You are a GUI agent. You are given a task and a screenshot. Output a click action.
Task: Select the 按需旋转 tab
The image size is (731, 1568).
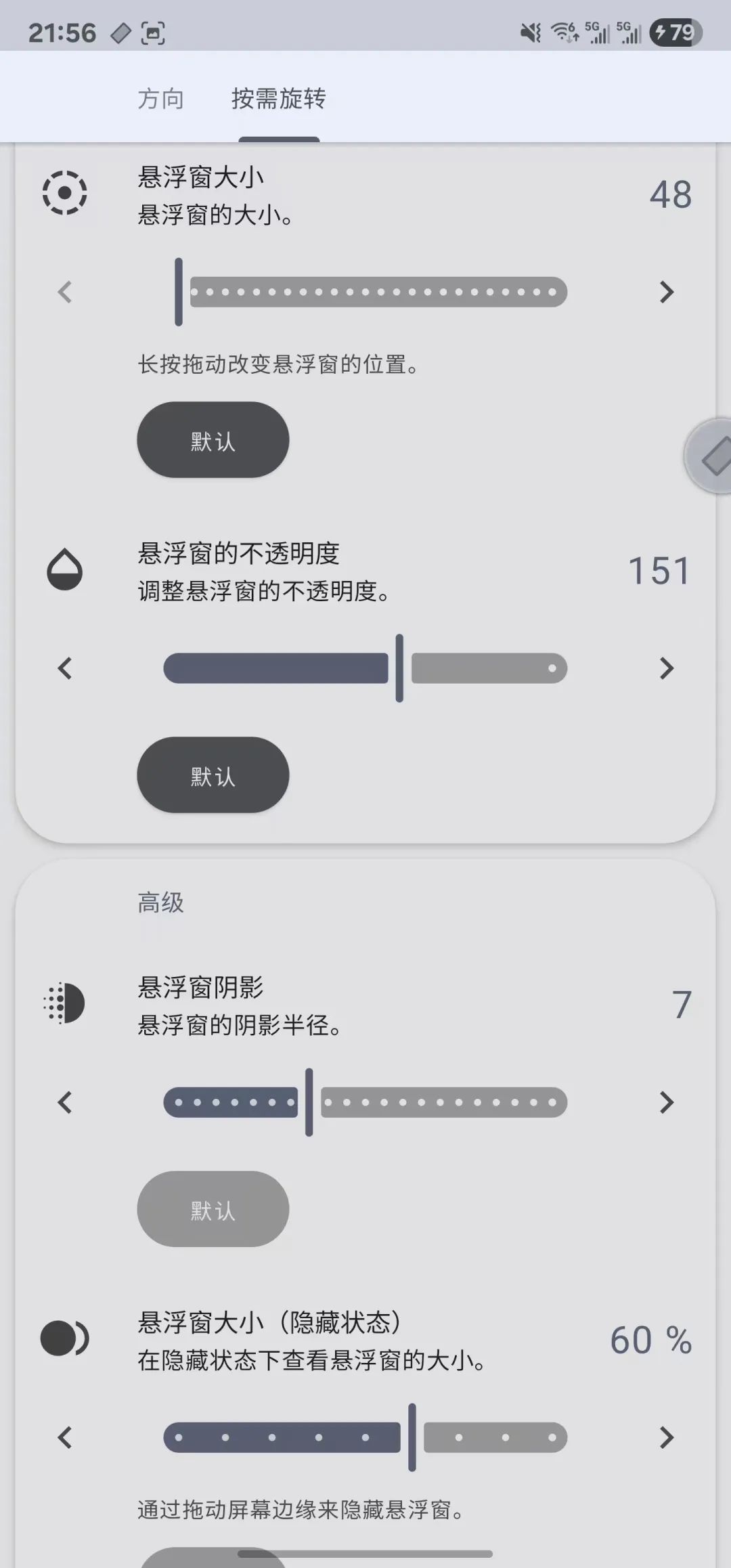pyautogui.click(x=278, y=99)
